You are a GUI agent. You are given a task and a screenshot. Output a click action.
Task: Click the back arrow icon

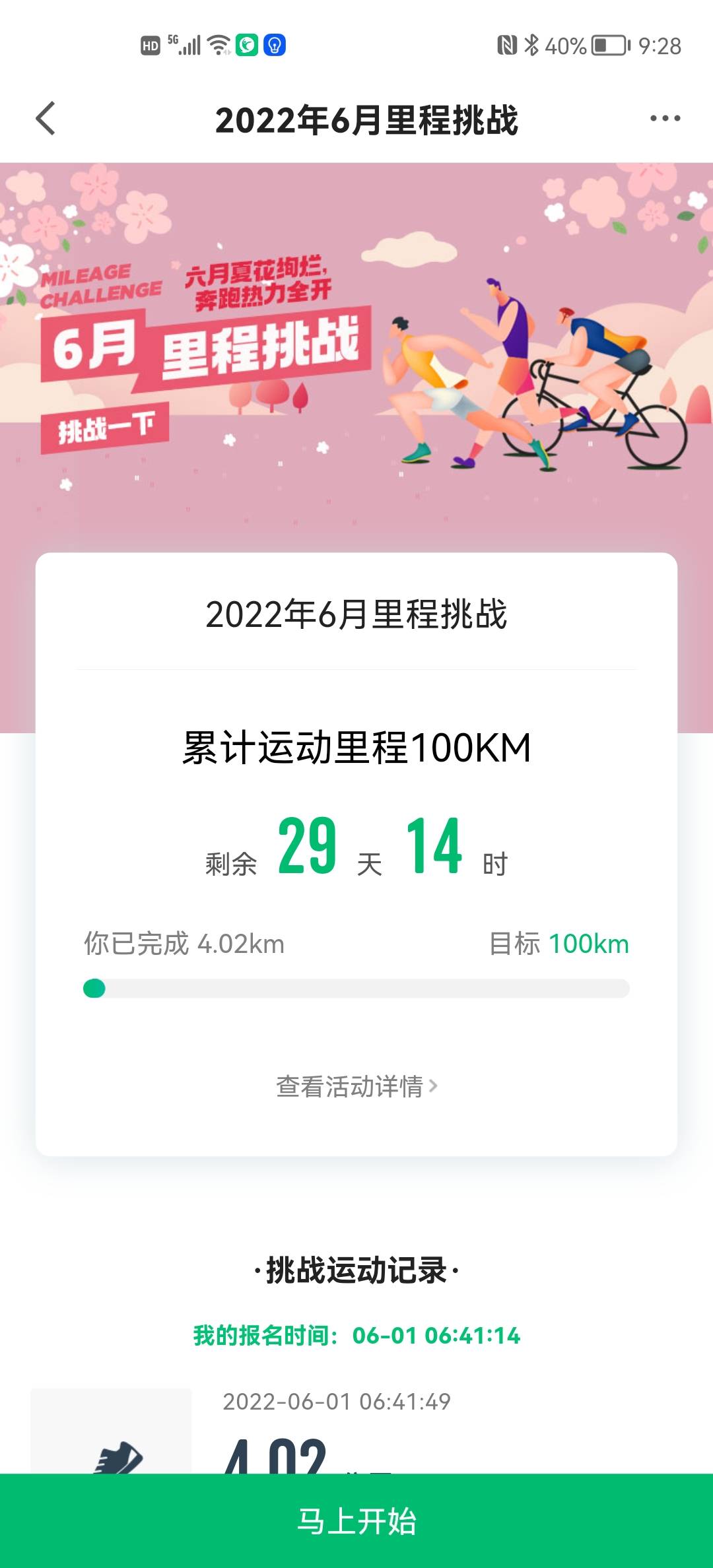tap(44, 119)
